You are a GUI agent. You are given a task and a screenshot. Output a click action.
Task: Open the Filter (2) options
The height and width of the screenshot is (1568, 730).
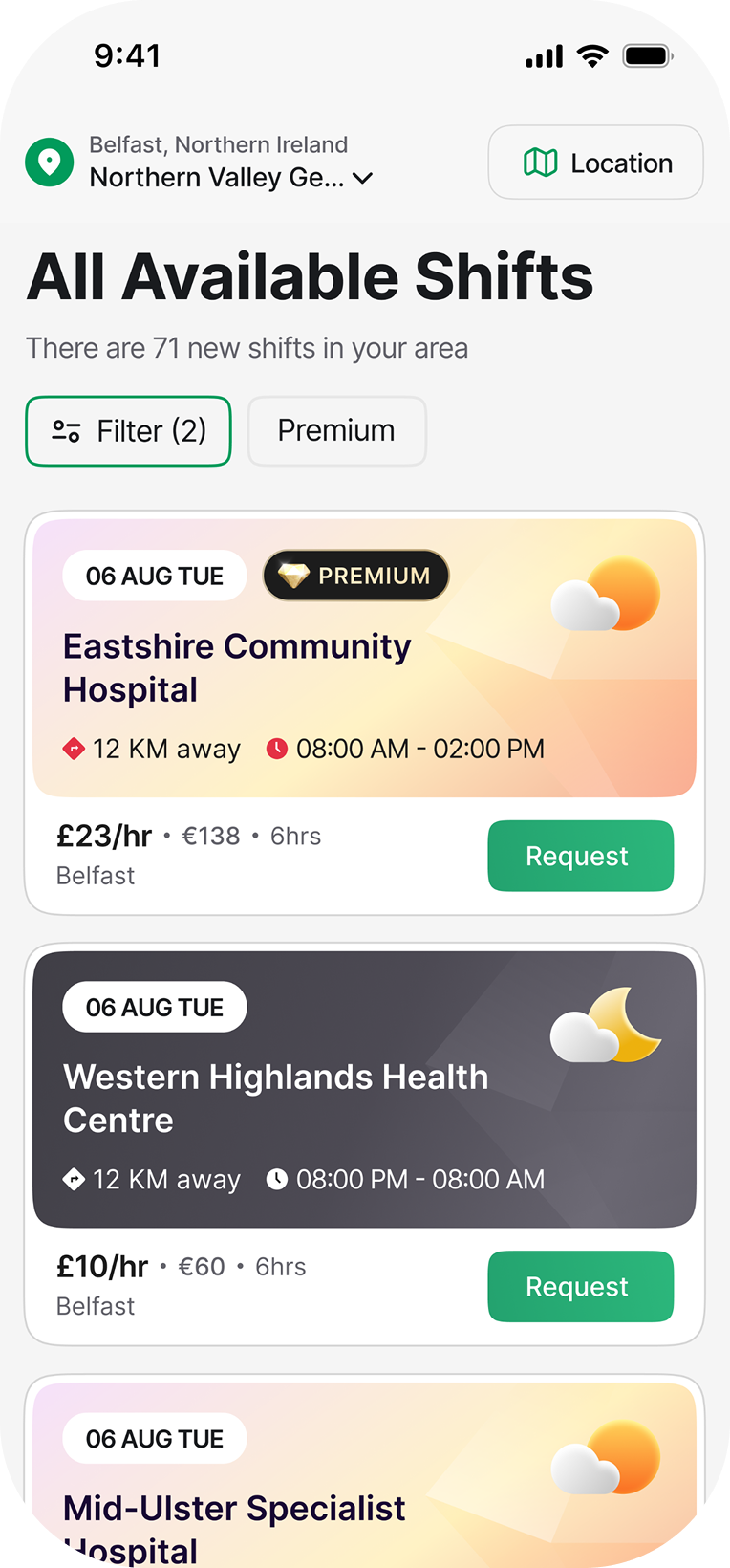[x=128, y=431]
